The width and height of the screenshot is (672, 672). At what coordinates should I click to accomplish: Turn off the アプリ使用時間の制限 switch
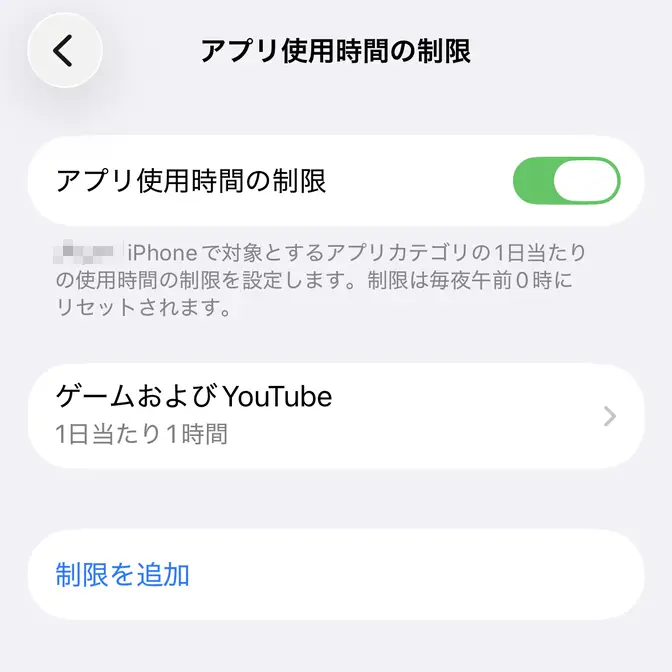[x=566, y=181]
